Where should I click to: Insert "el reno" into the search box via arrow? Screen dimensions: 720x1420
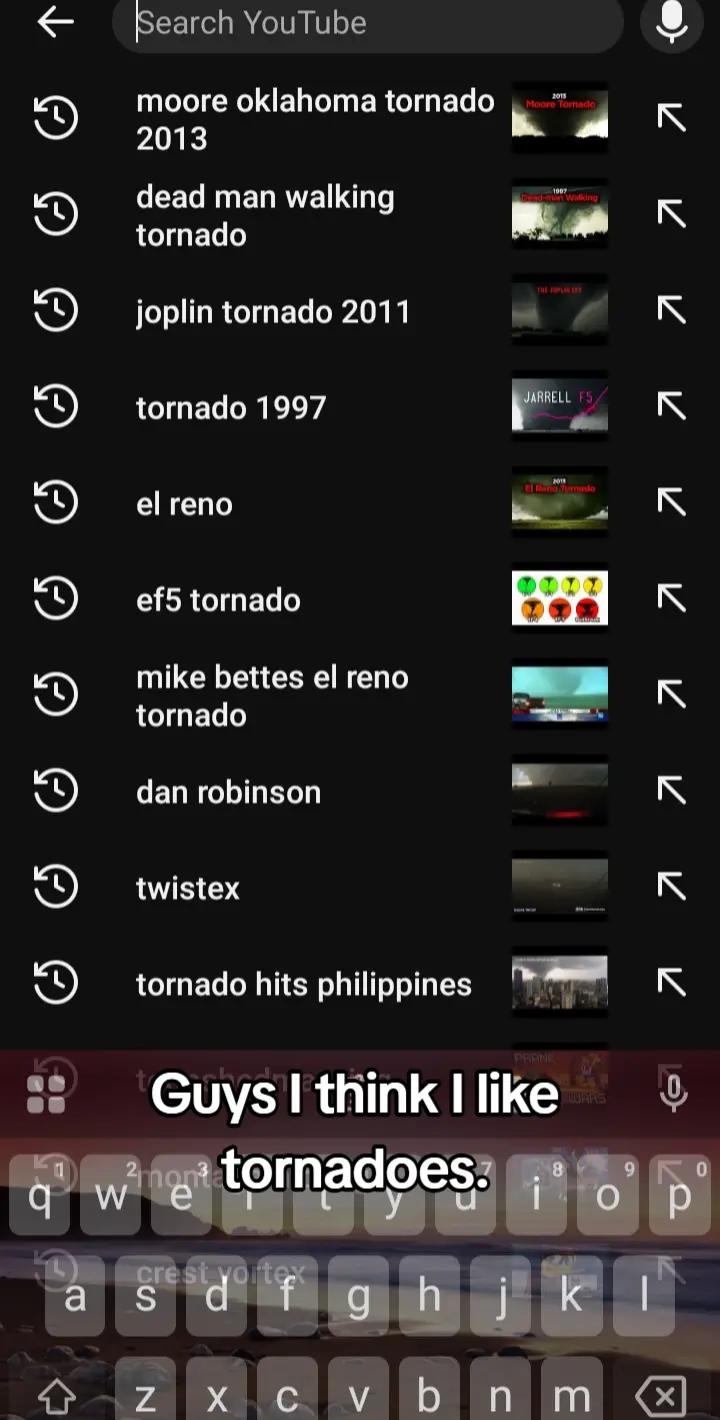pyautogui.click(x=672, y=503)
